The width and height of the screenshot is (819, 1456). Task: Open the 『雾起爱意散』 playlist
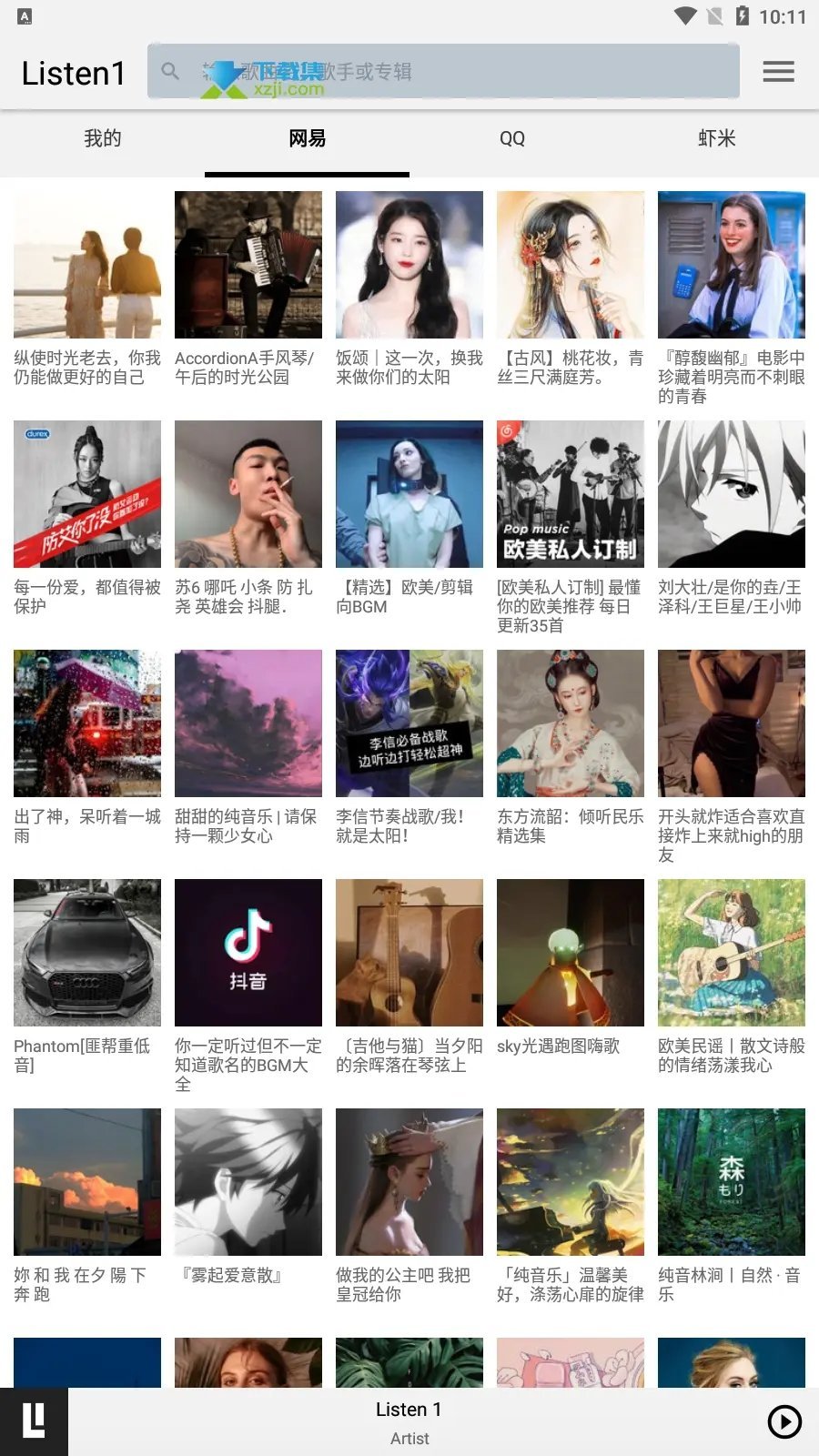248,1182
